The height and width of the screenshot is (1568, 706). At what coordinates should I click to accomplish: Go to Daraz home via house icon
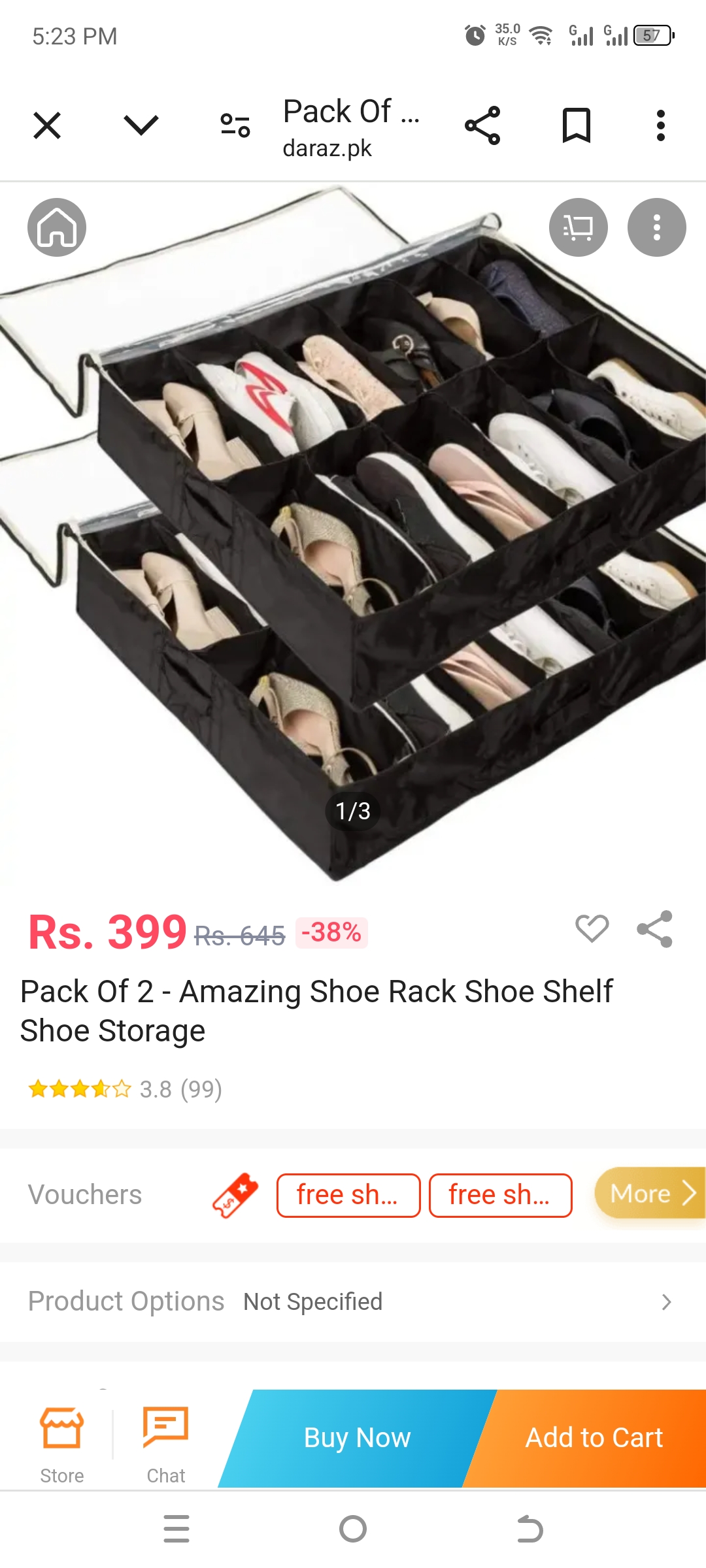point(57,227)
